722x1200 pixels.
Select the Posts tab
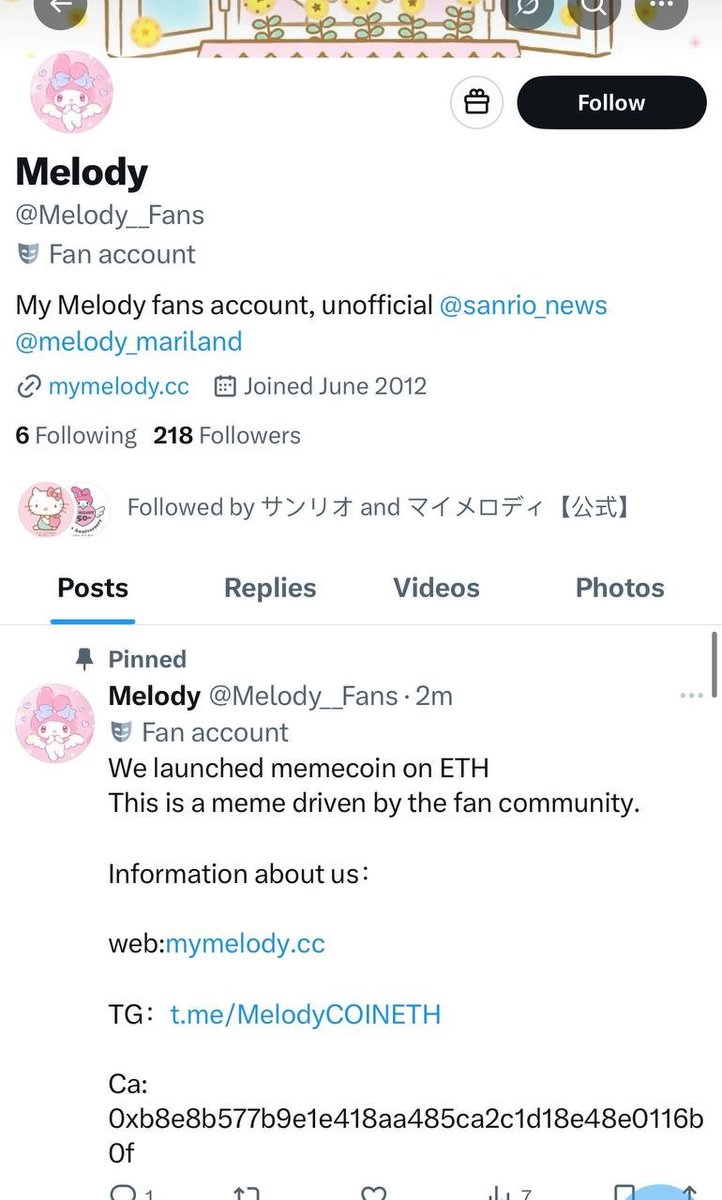93,588
